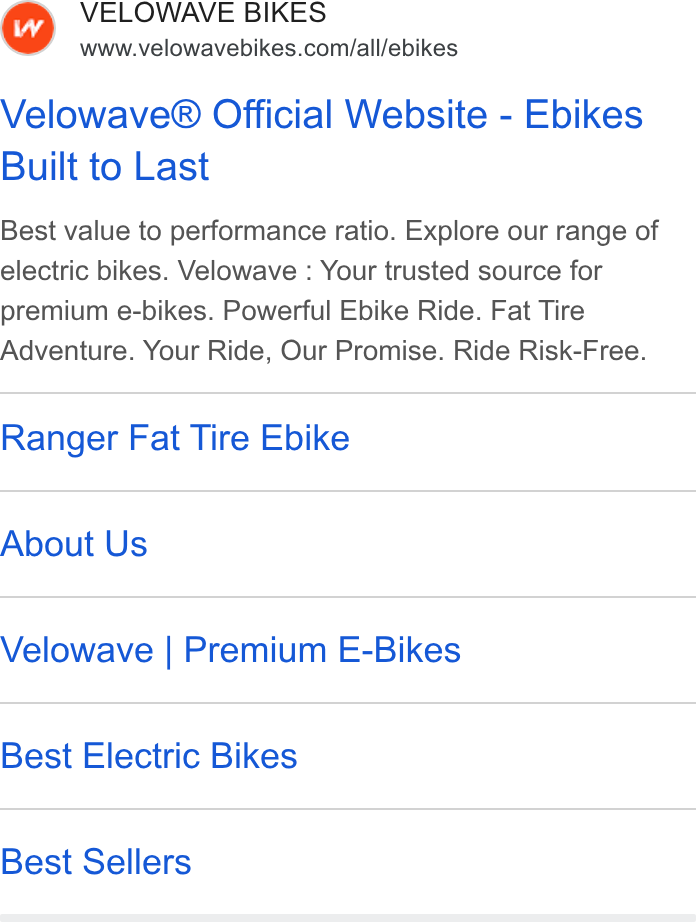This screenshot has height=922, width=696.
Task: Open the Velowave Official Website headline link
Action: tap(322, 140)
